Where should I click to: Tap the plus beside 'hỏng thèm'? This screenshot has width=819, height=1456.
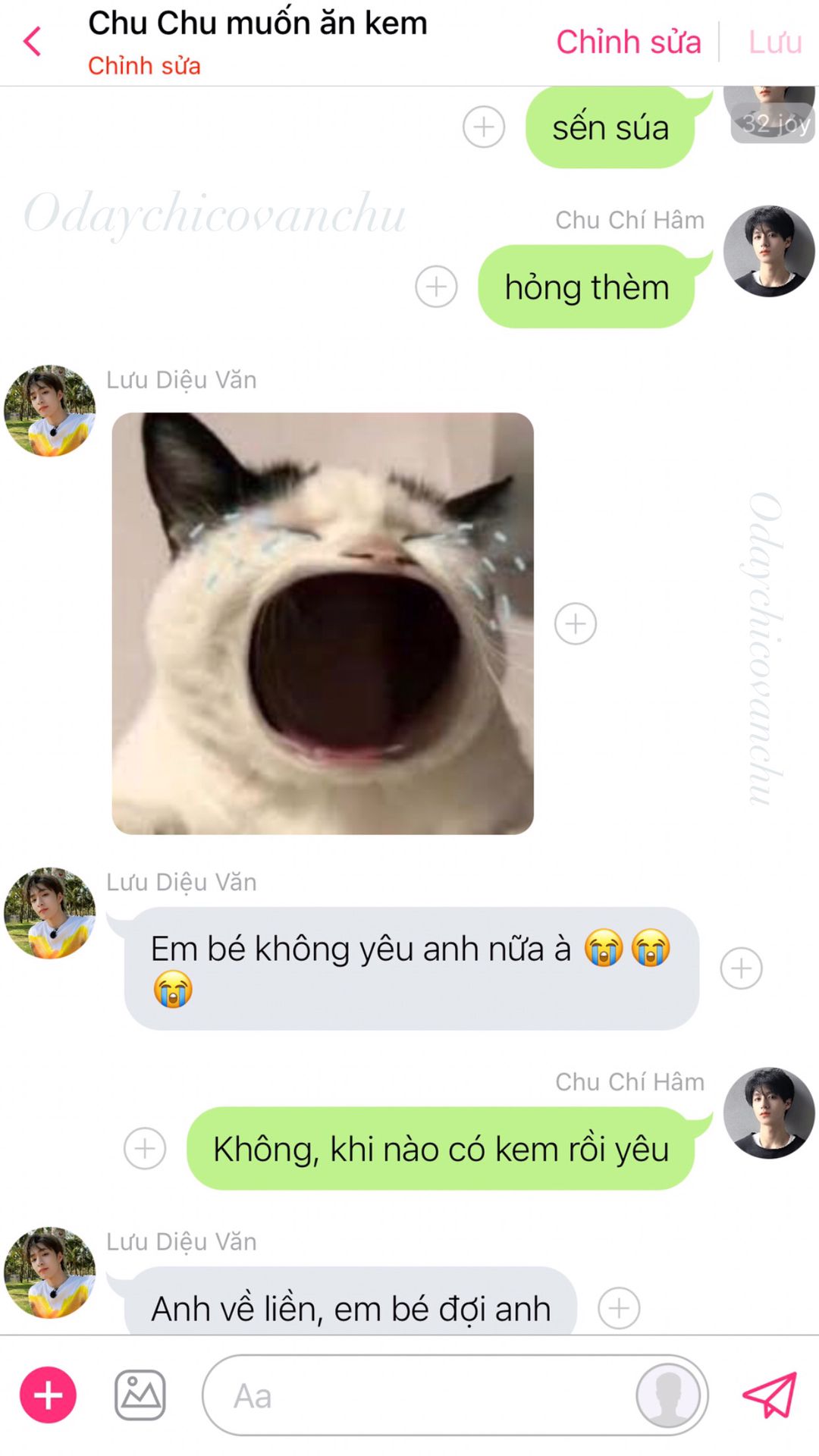coord(436,287)
